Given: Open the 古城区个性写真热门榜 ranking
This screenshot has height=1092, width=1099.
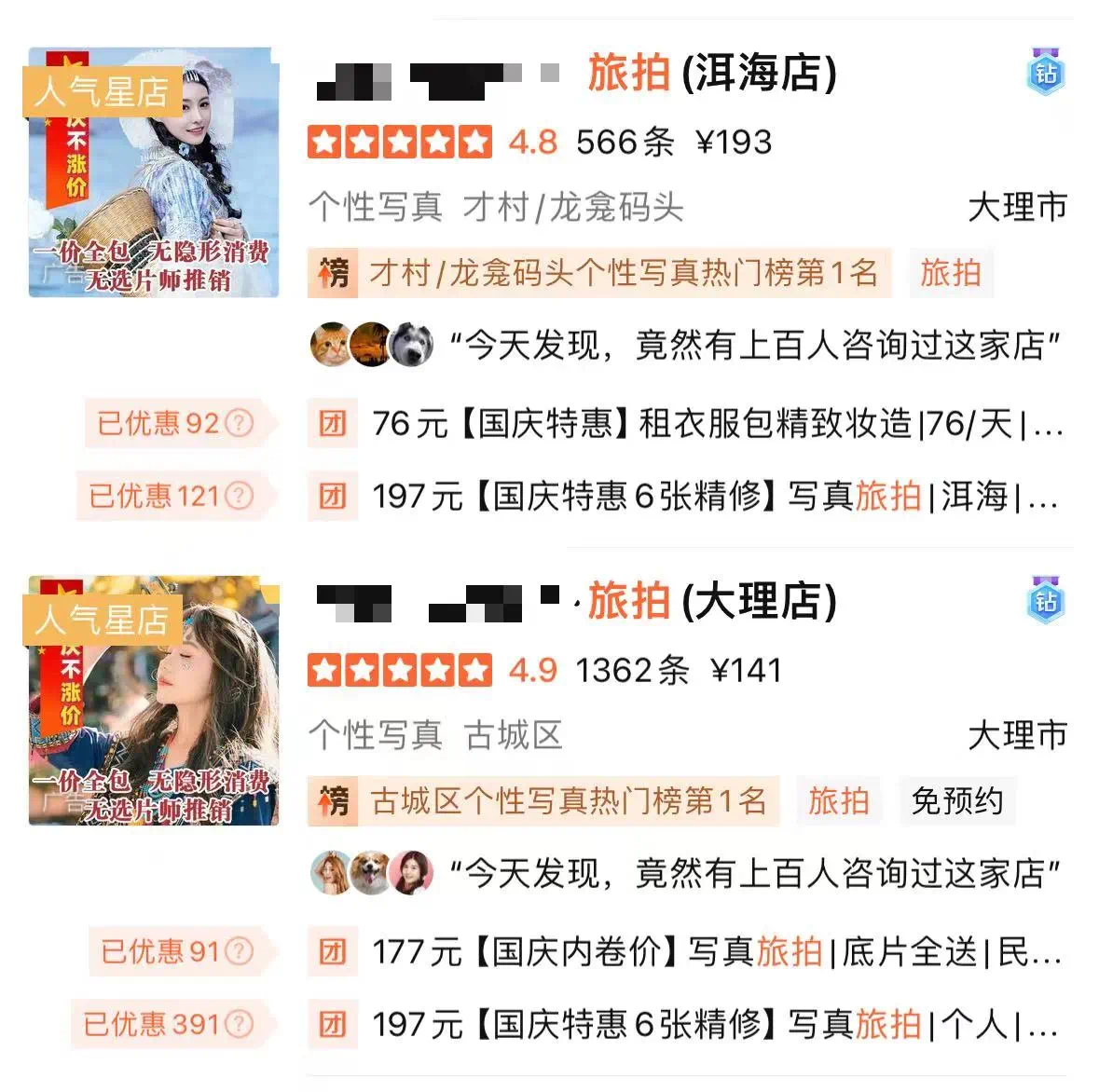Looking at the screenshot, I should click(x=543, y=801).
